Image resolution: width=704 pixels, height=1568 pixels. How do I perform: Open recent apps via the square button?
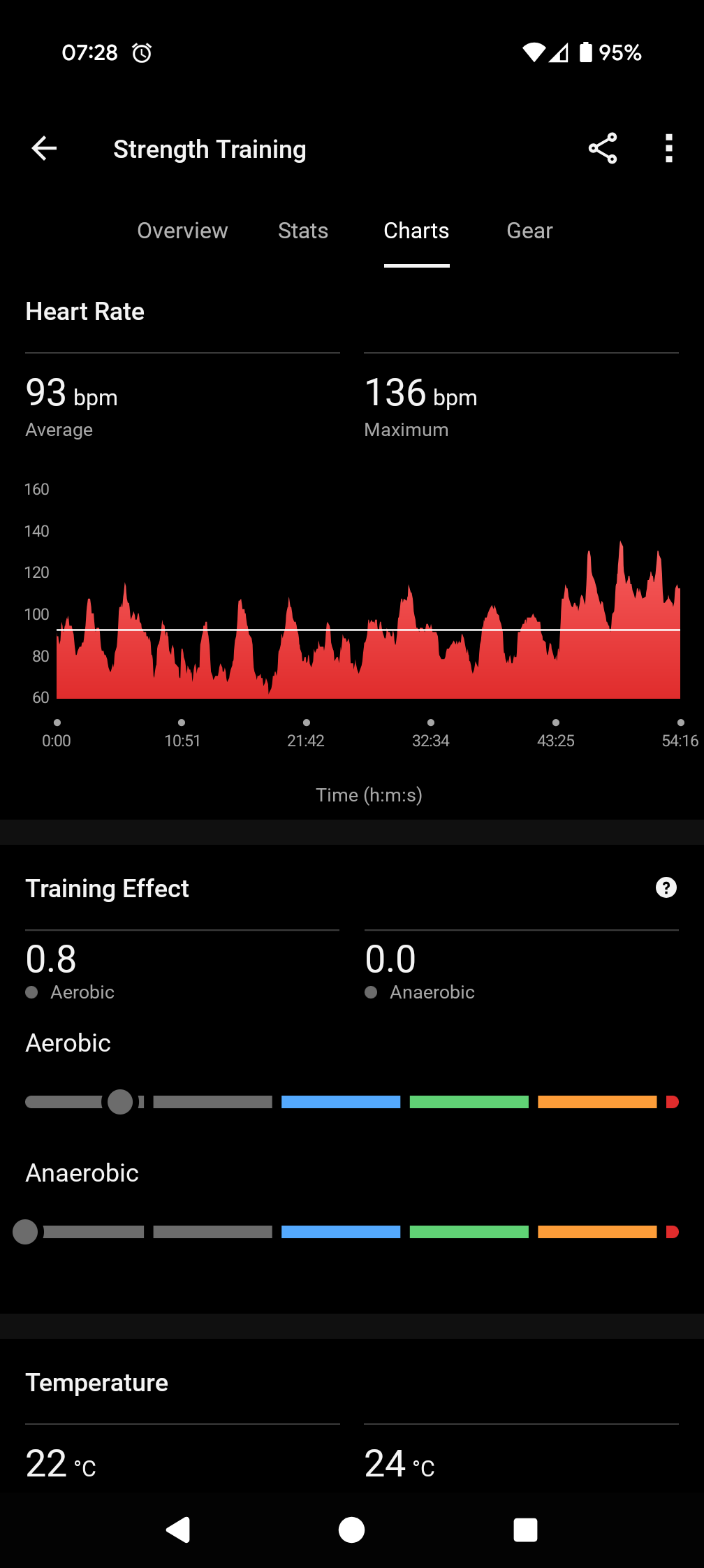pyautogui.click(x=525, y=1530)
